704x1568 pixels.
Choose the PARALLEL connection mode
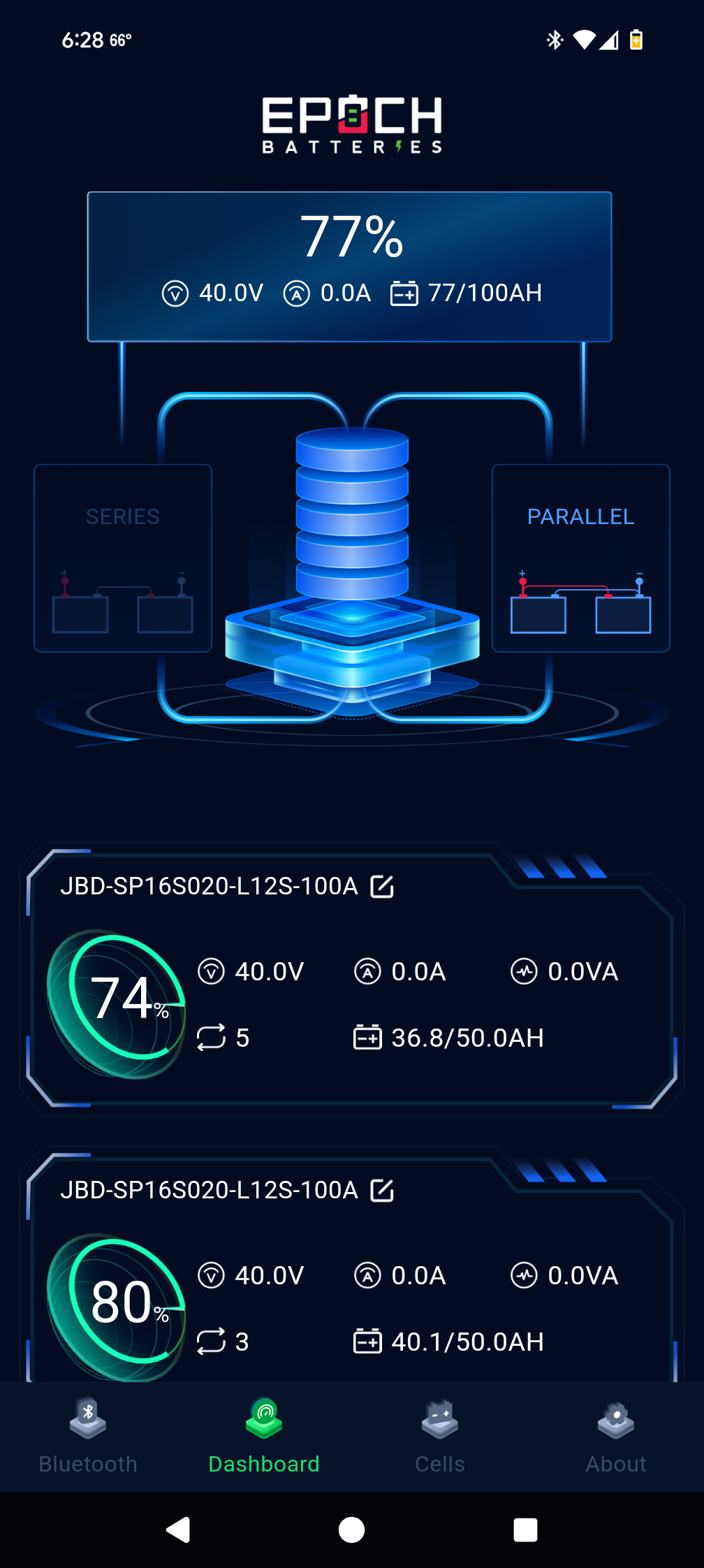coord(580,558)
